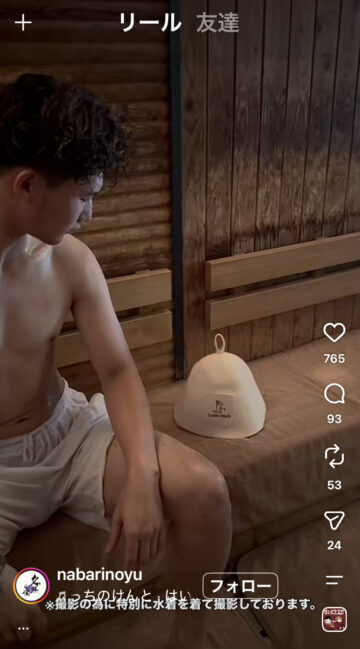Tap the plus icon to create a reel
The width and height of the screenshot is (360, 649).
(23, 23)
